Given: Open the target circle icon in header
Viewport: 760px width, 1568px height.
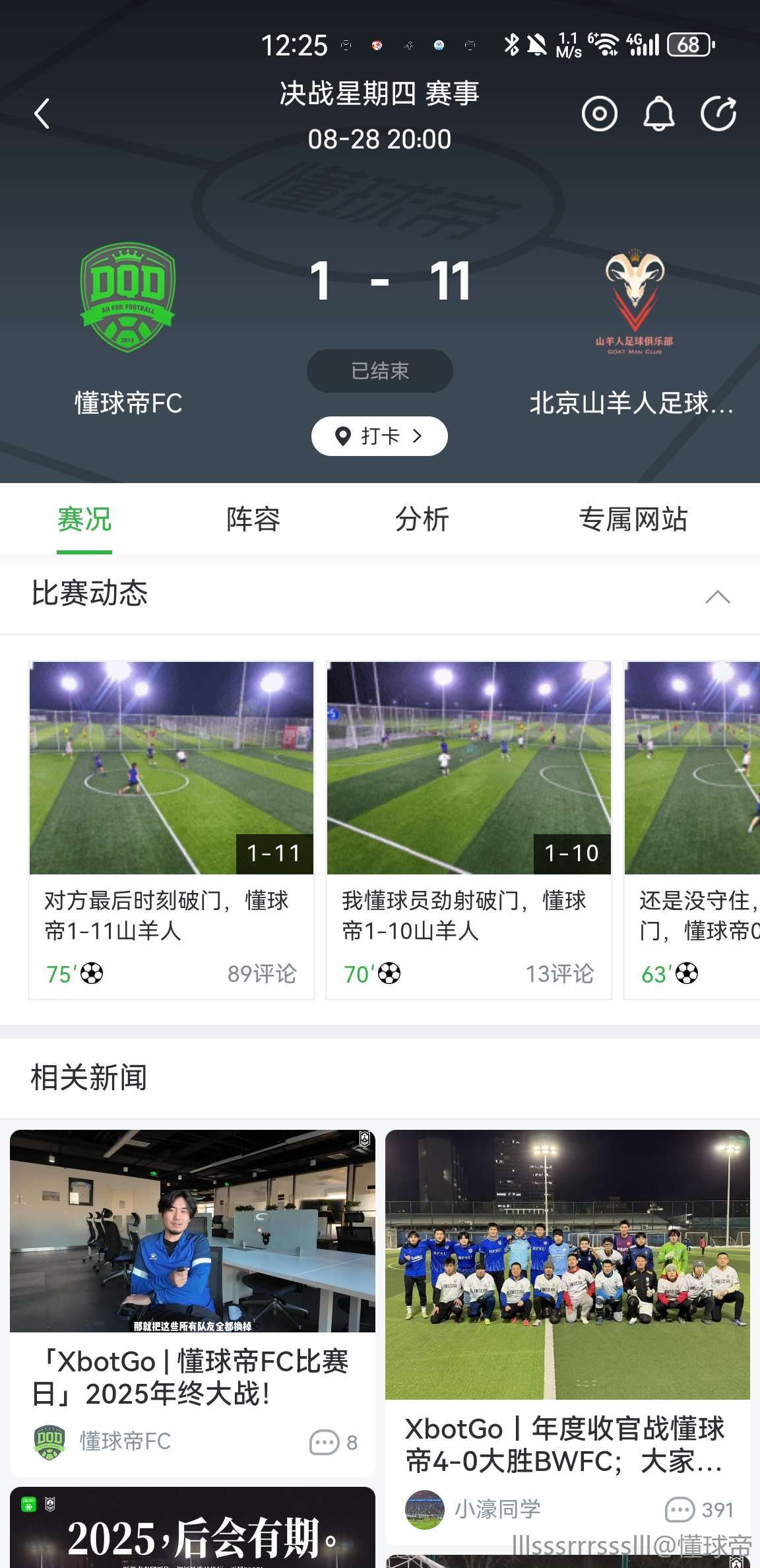Looking at the screenshot, I should (599, 114).
